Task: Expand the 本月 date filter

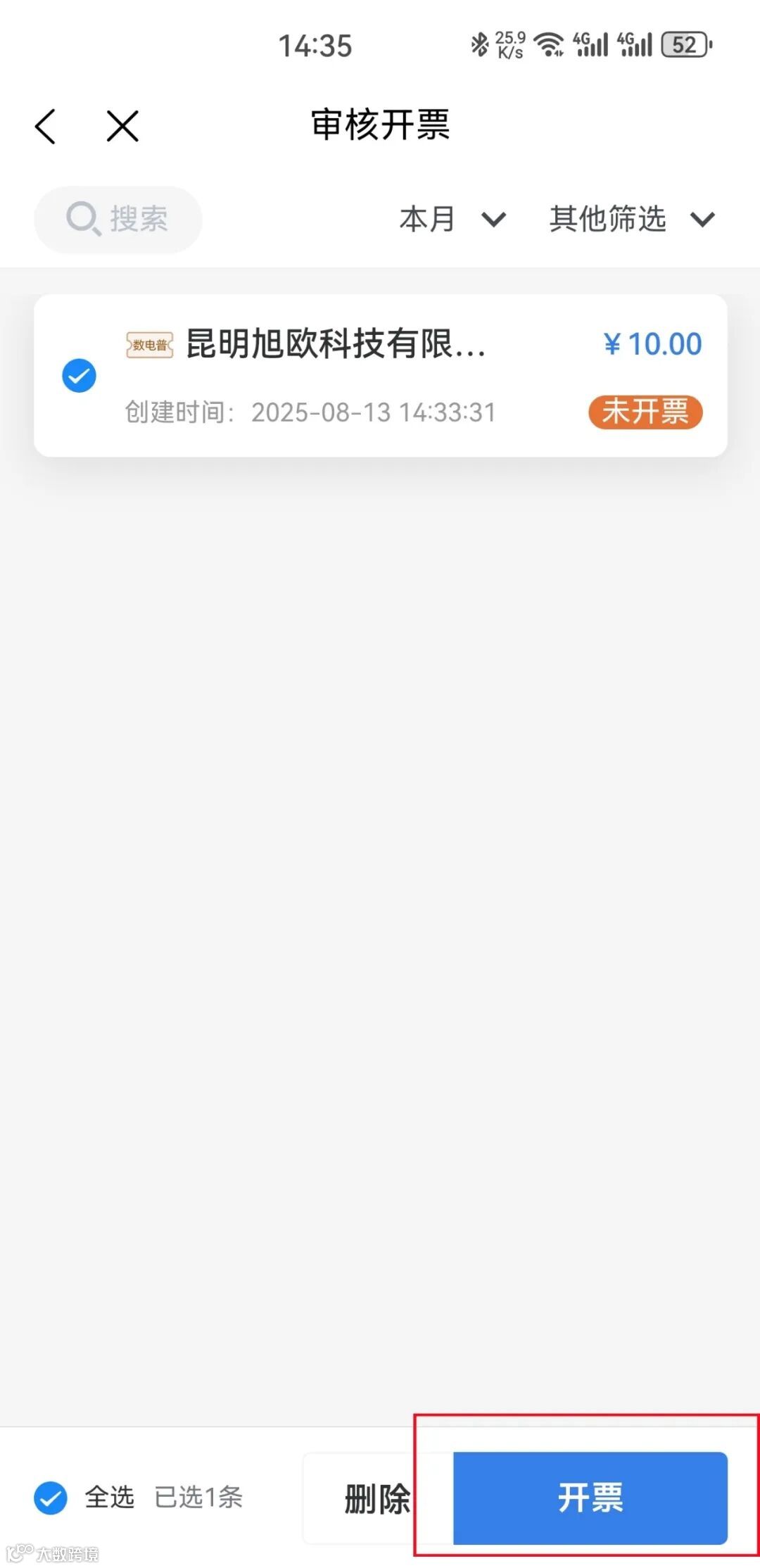Action: click(452, 219)
